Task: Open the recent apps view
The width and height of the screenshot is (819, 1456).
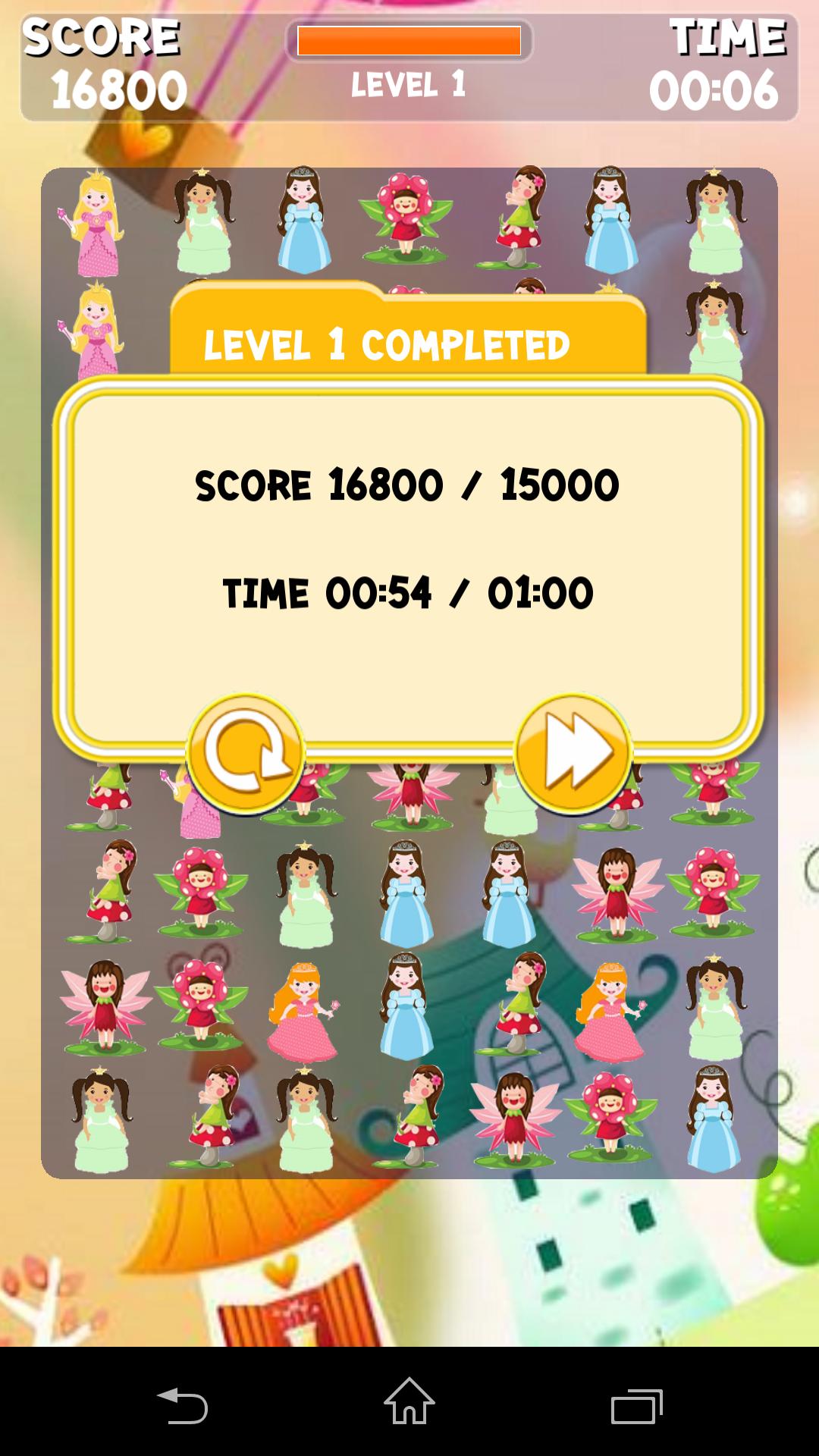Action: click(637, 1405)
